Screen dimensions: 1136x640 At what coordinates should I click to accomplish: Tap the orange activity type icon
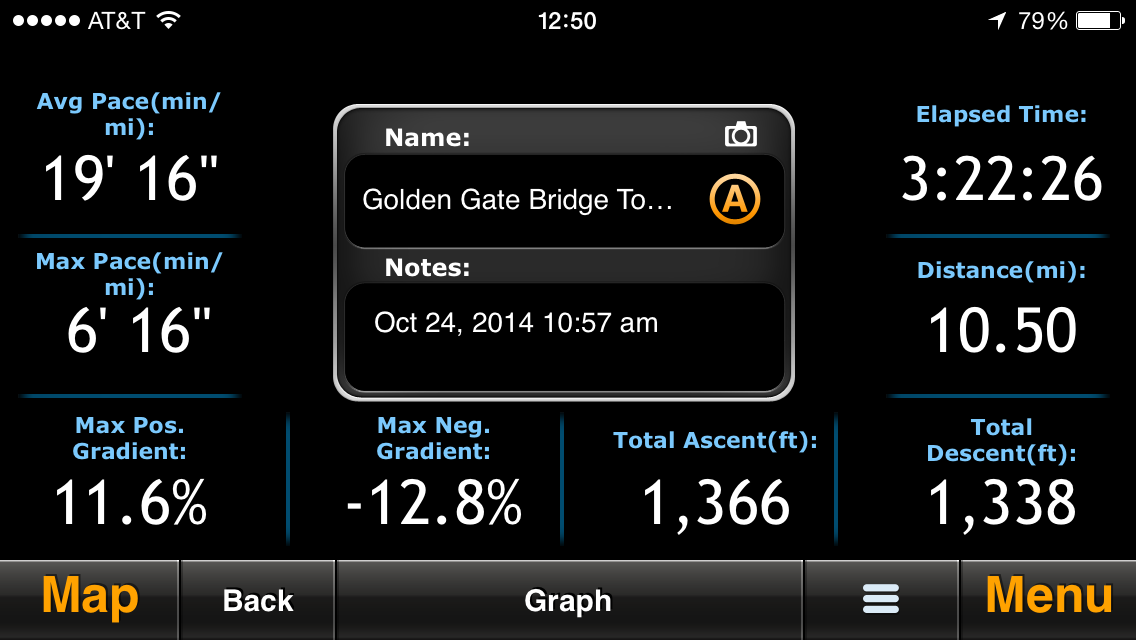click(735, 200)
